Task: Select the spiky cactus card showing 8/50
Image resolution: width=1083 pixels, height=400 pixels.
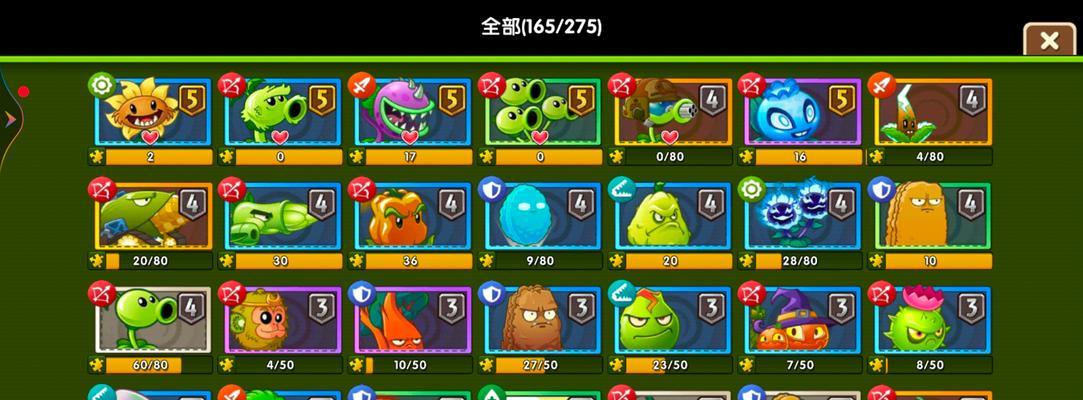Action: tap(932, 320)
